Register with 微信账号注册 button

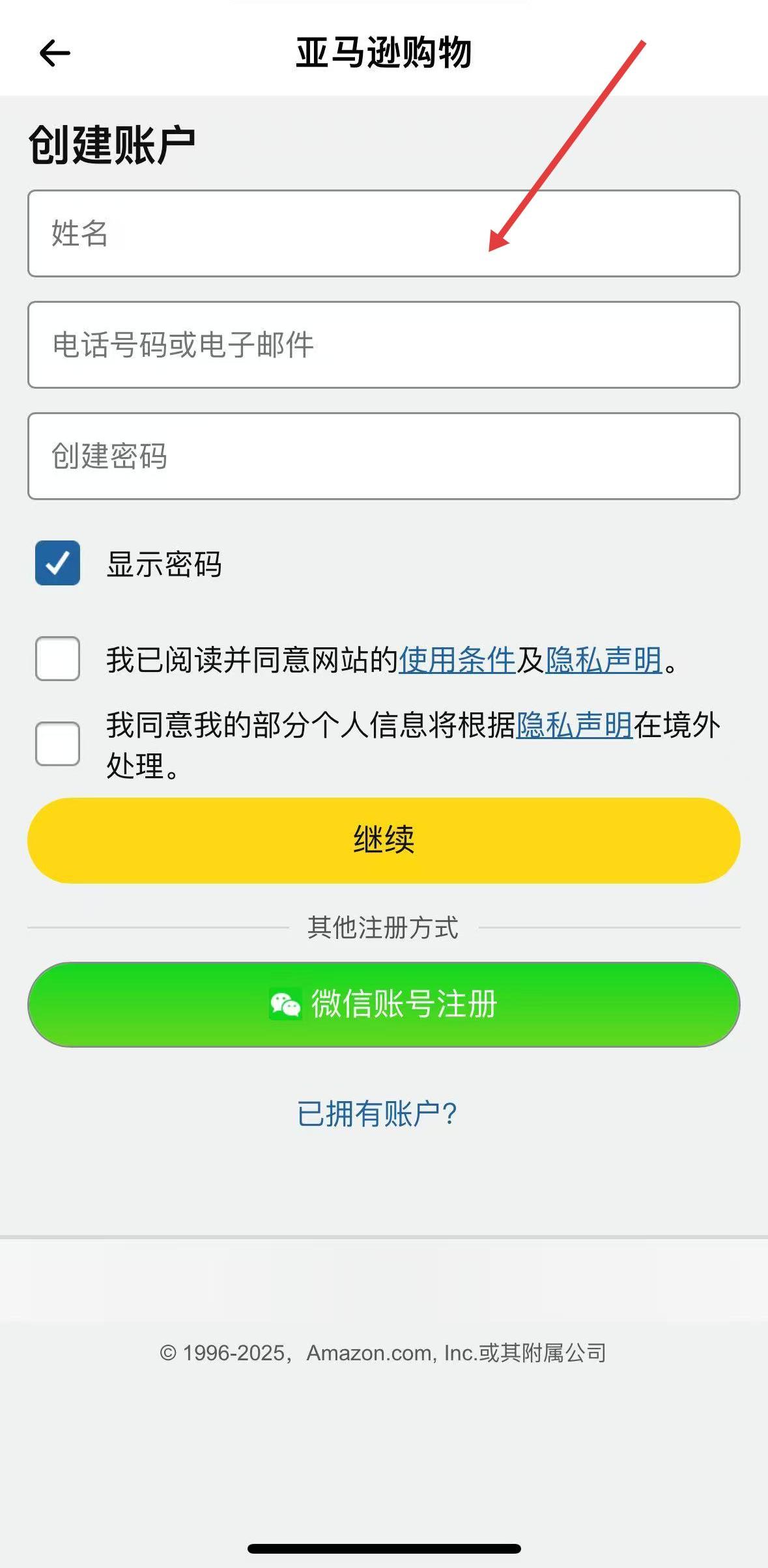pos(383,1004)
